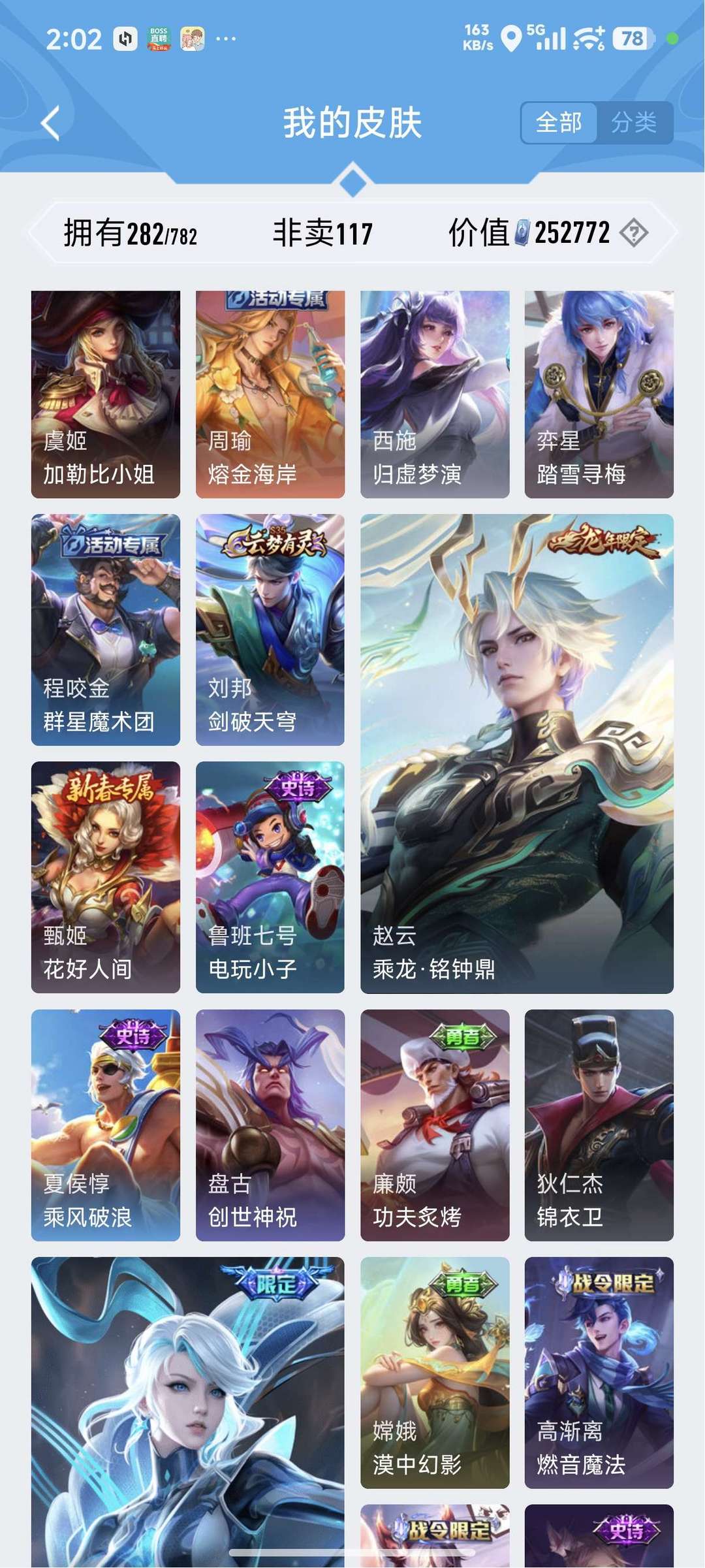Open 刘邦 剑破天穹 skin card

tap(270, 630)
